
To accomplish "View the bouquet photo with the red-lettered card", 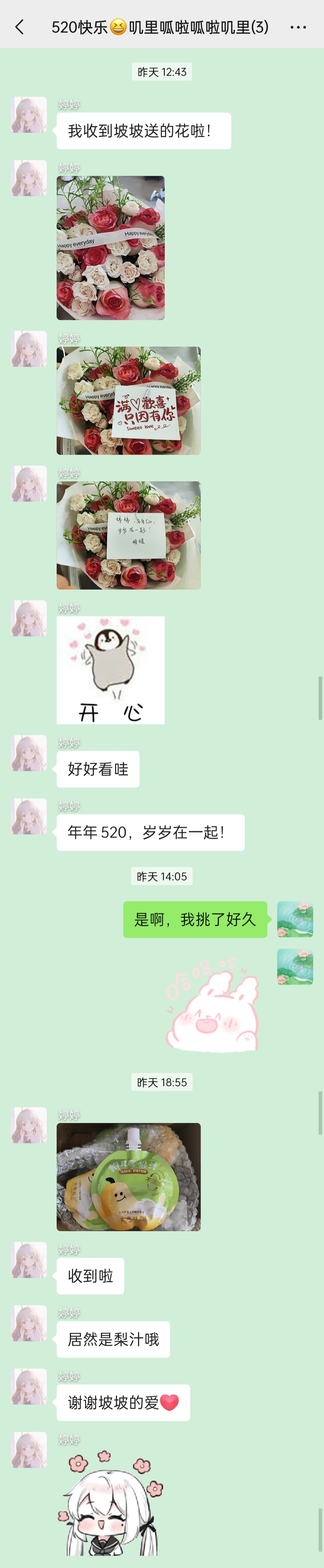I will click(x=128, y=401).
